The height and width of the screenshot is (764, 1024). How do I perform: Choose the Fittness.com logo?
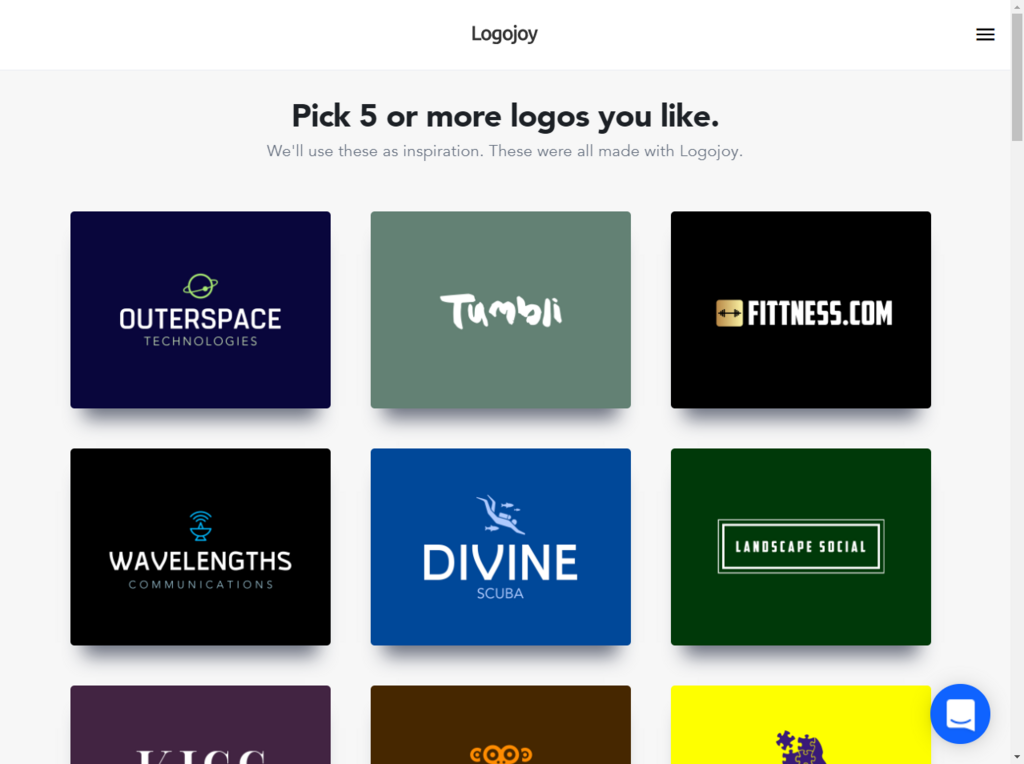(x=800, y=309)
